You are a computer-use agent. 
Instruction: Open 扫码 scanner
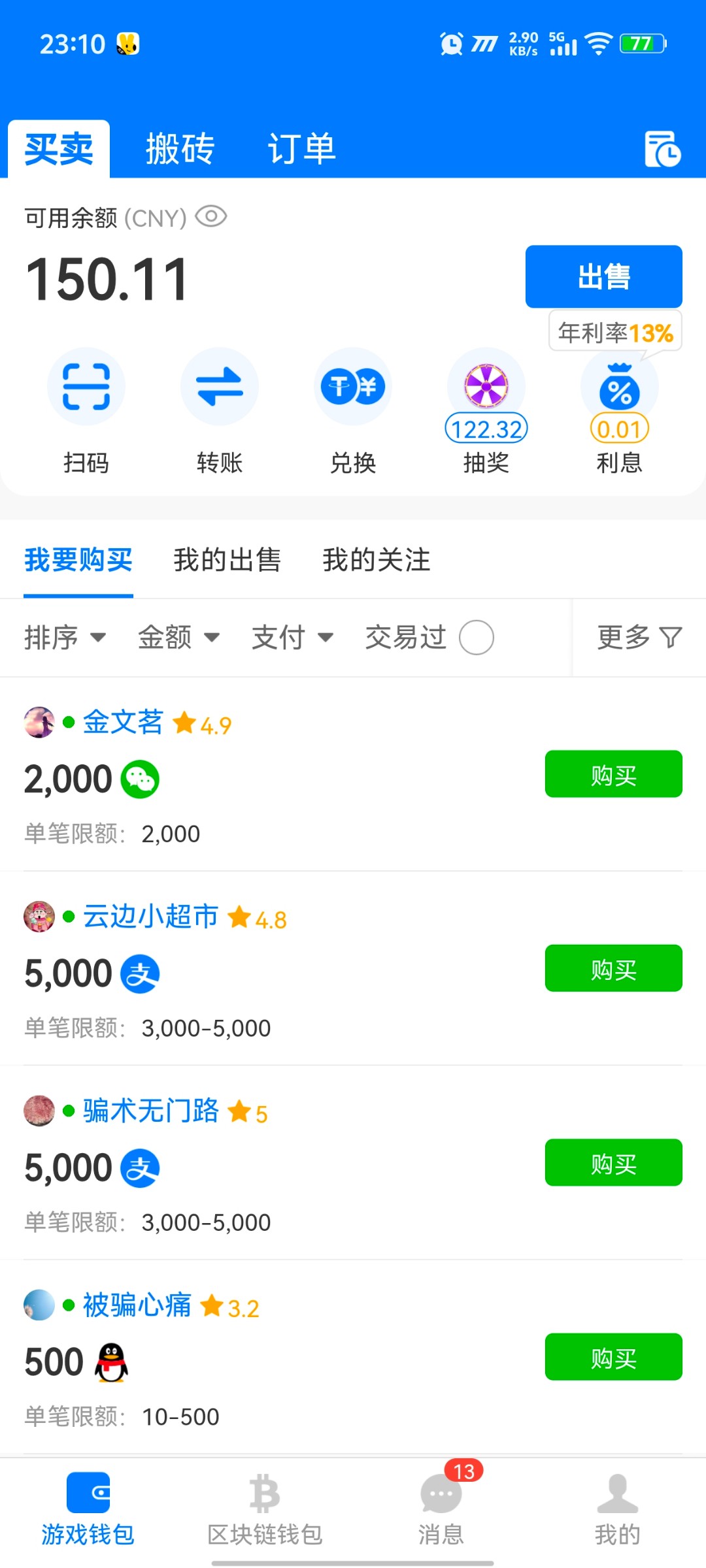coord(86,387)
